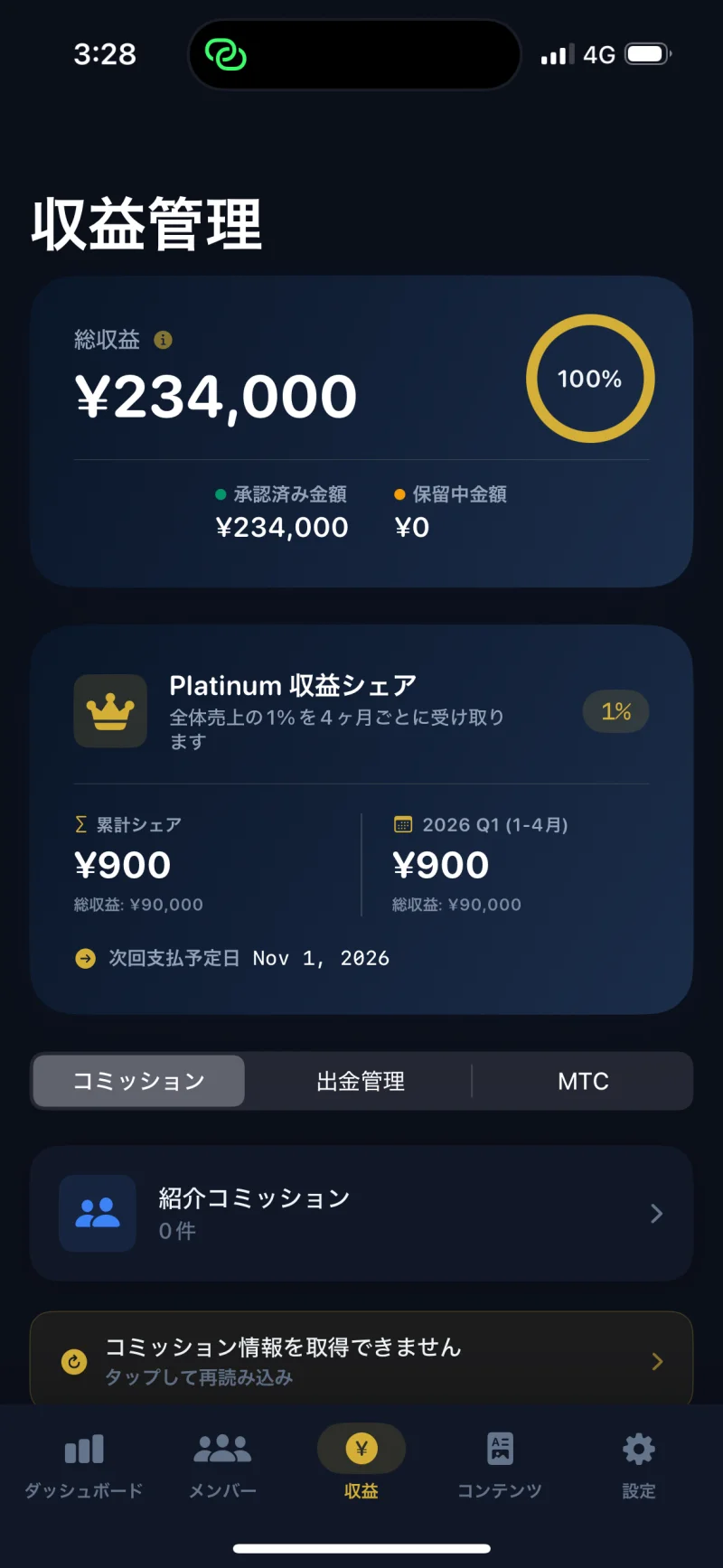Reload commission info via the error banner
Image resolution: width=723 pixels, height=1568 pixels.
click(x=361, y=1360)
